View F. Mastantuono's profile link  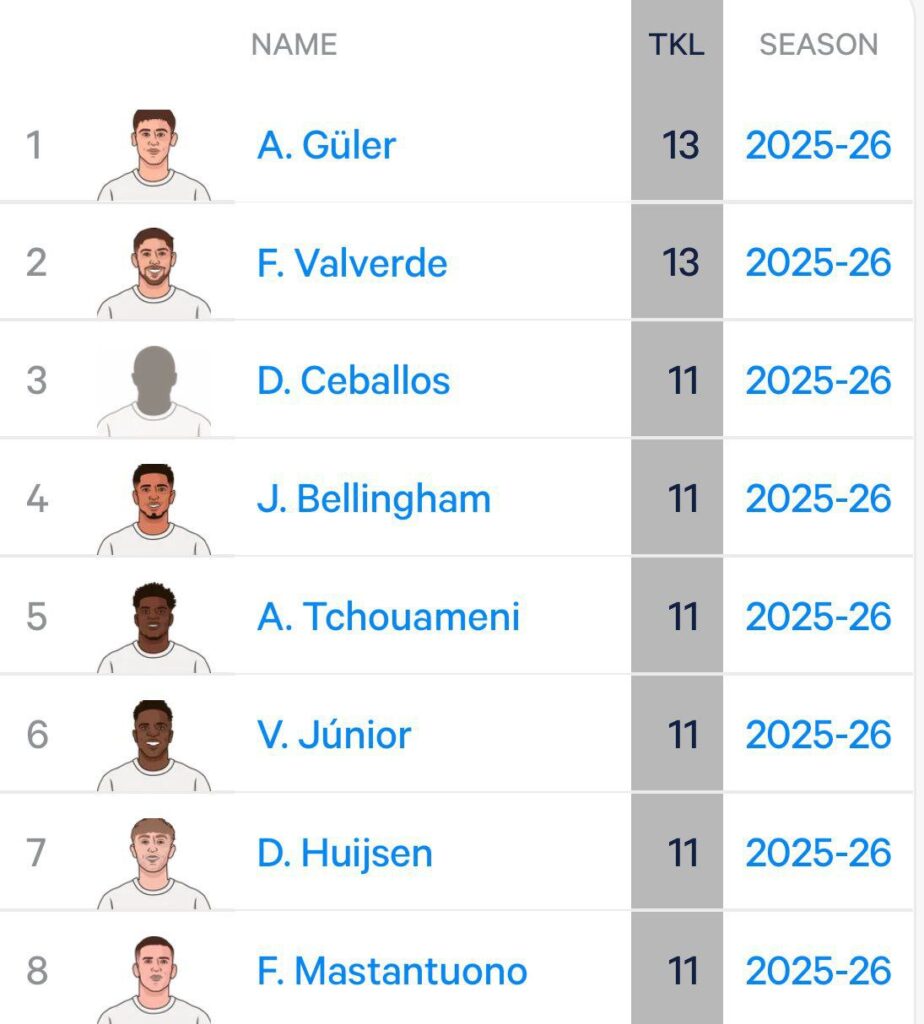click(x=392, y=971)
